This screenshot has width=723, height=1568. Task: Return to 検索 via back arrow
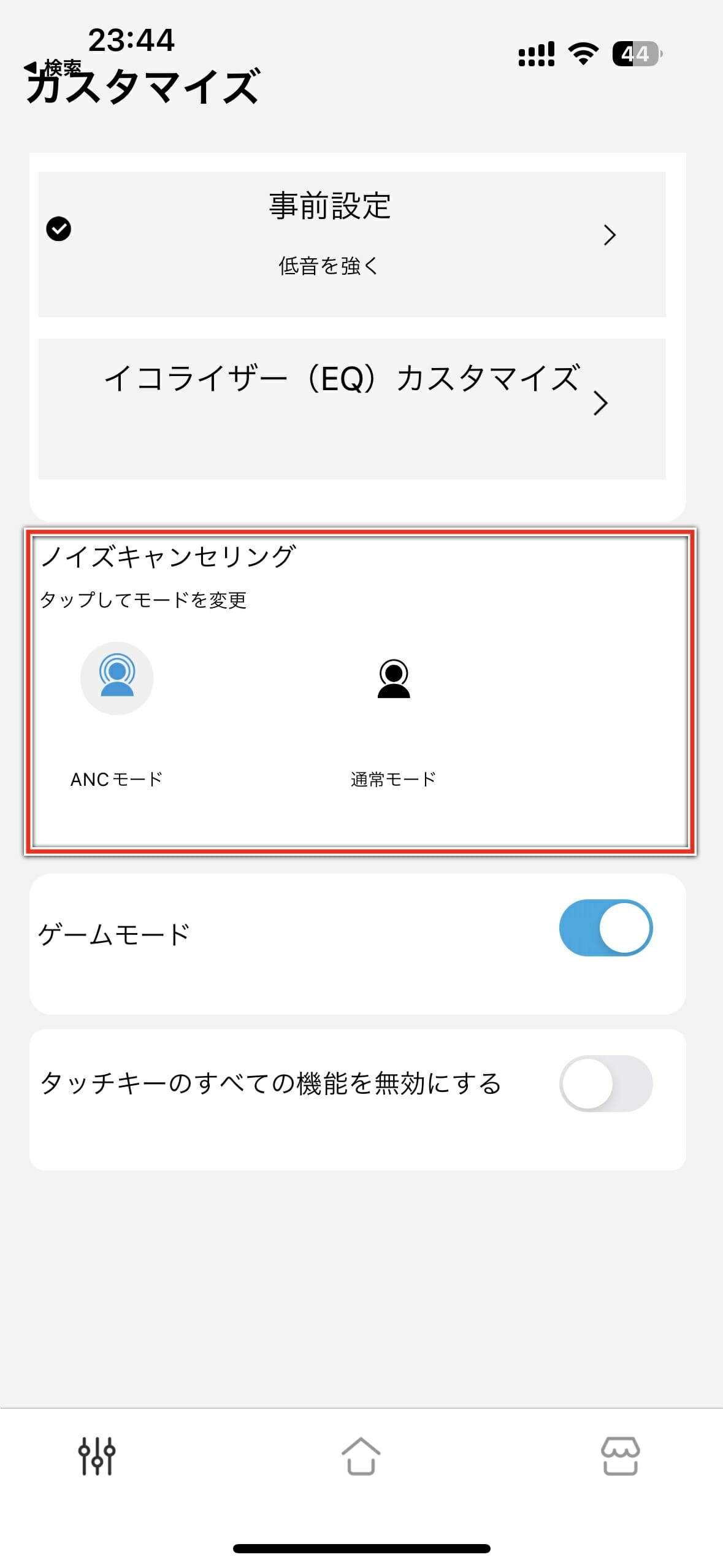tap(52, 67)
